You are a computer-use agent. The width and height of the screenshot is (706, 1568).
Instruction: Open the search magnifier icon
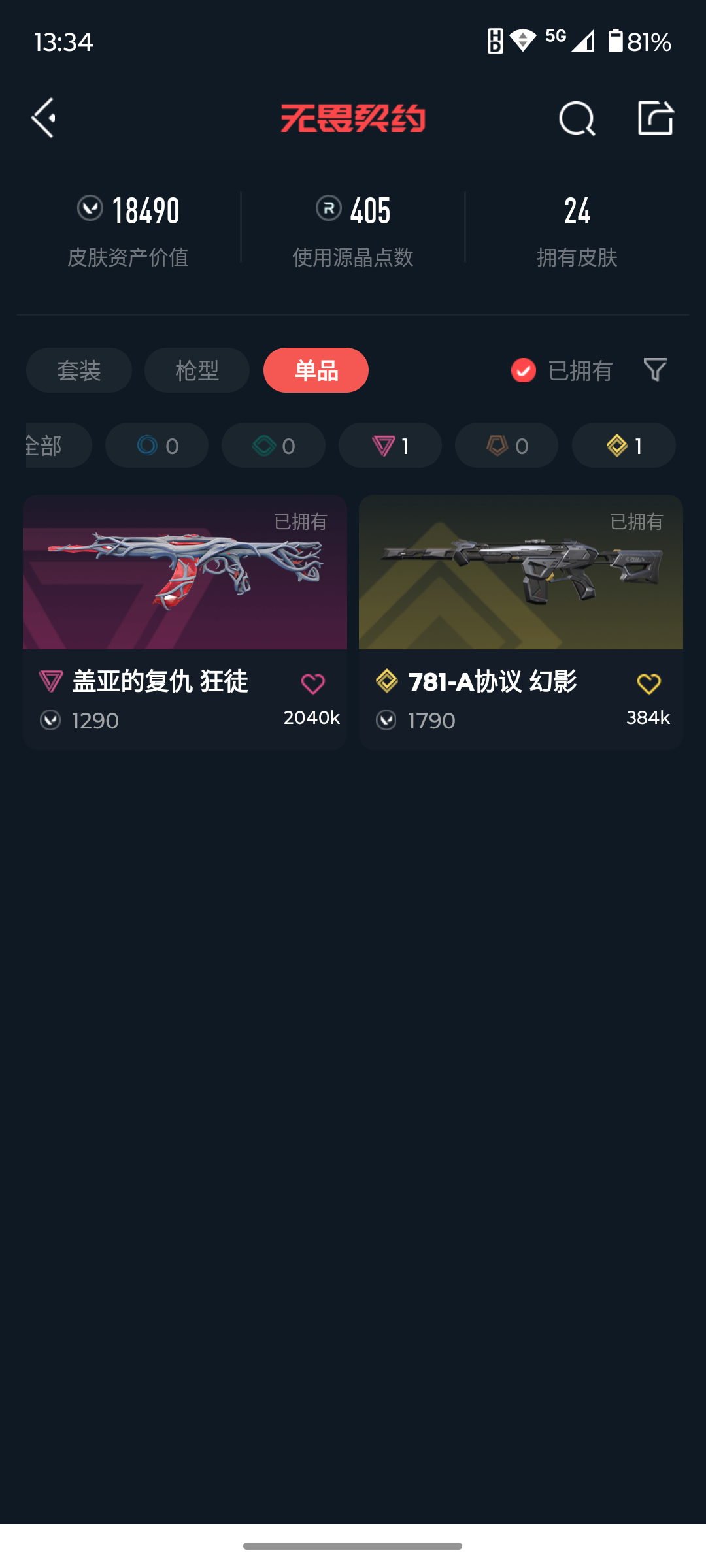(x=577, y=118)
